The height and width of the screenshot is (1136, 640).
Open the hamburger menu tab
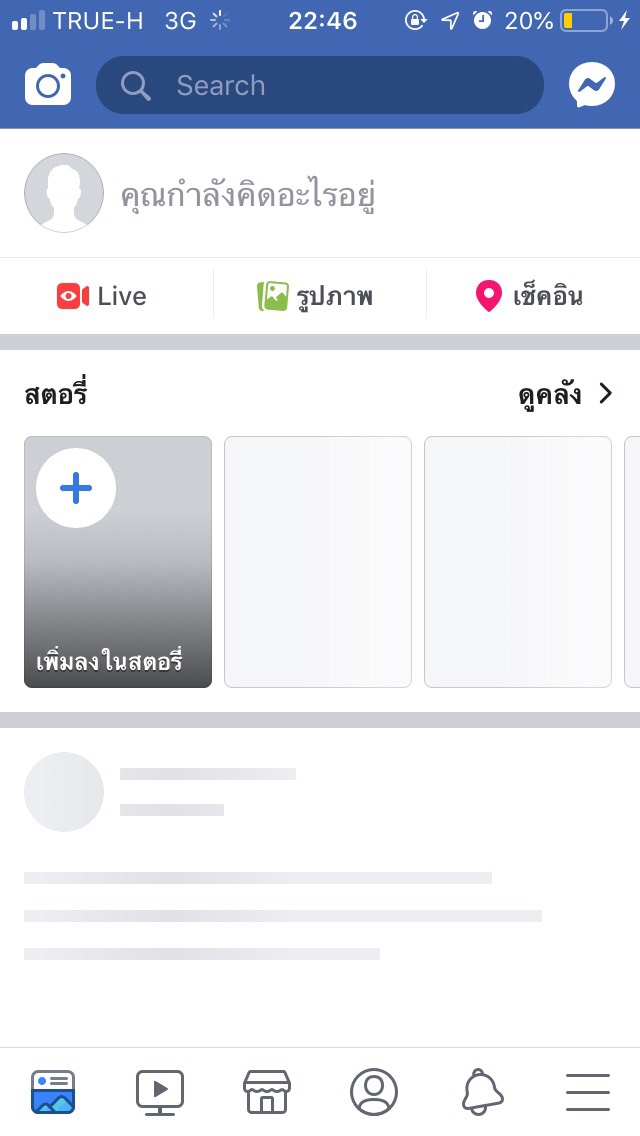click(x=588, y=1092)
